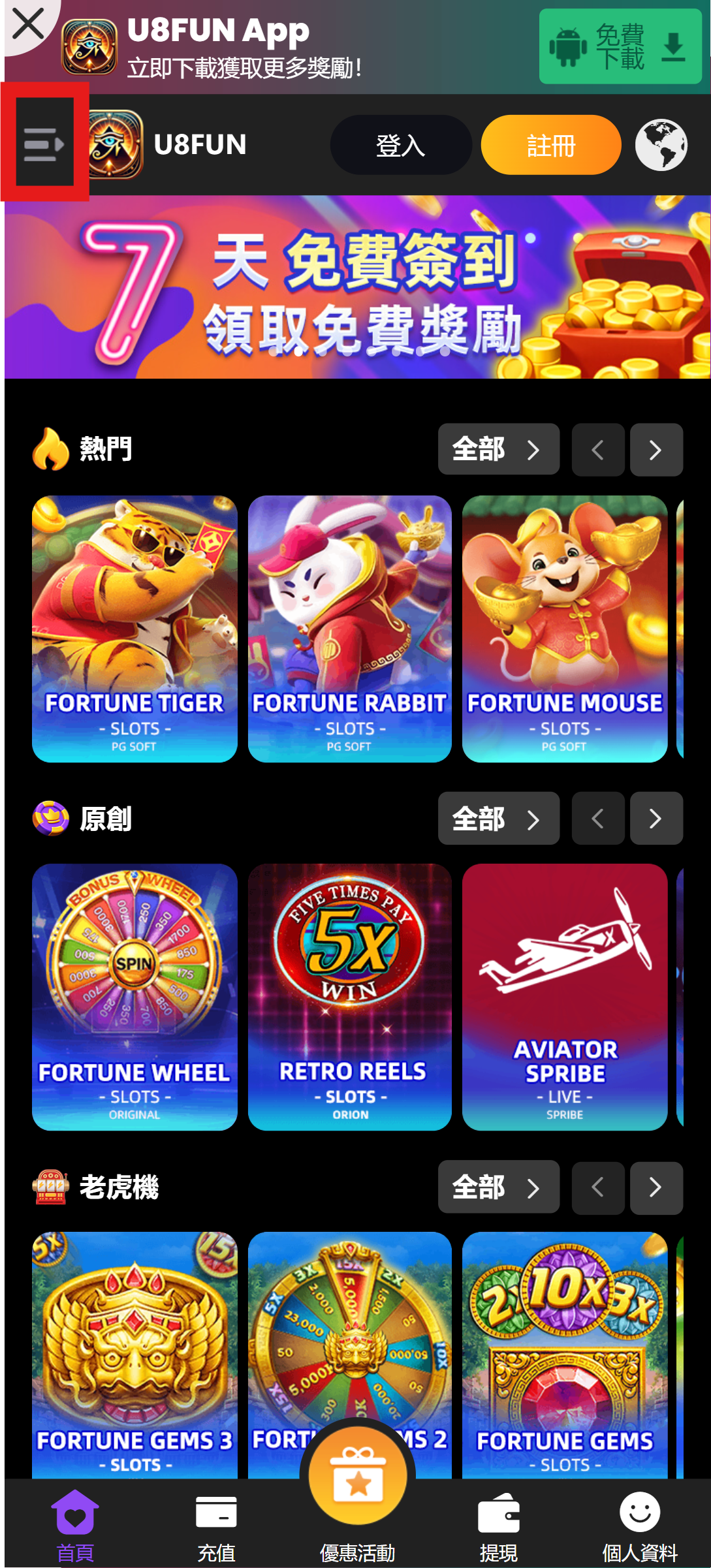
Task: Show next games in 熱門 row
Action: (656, 450)
